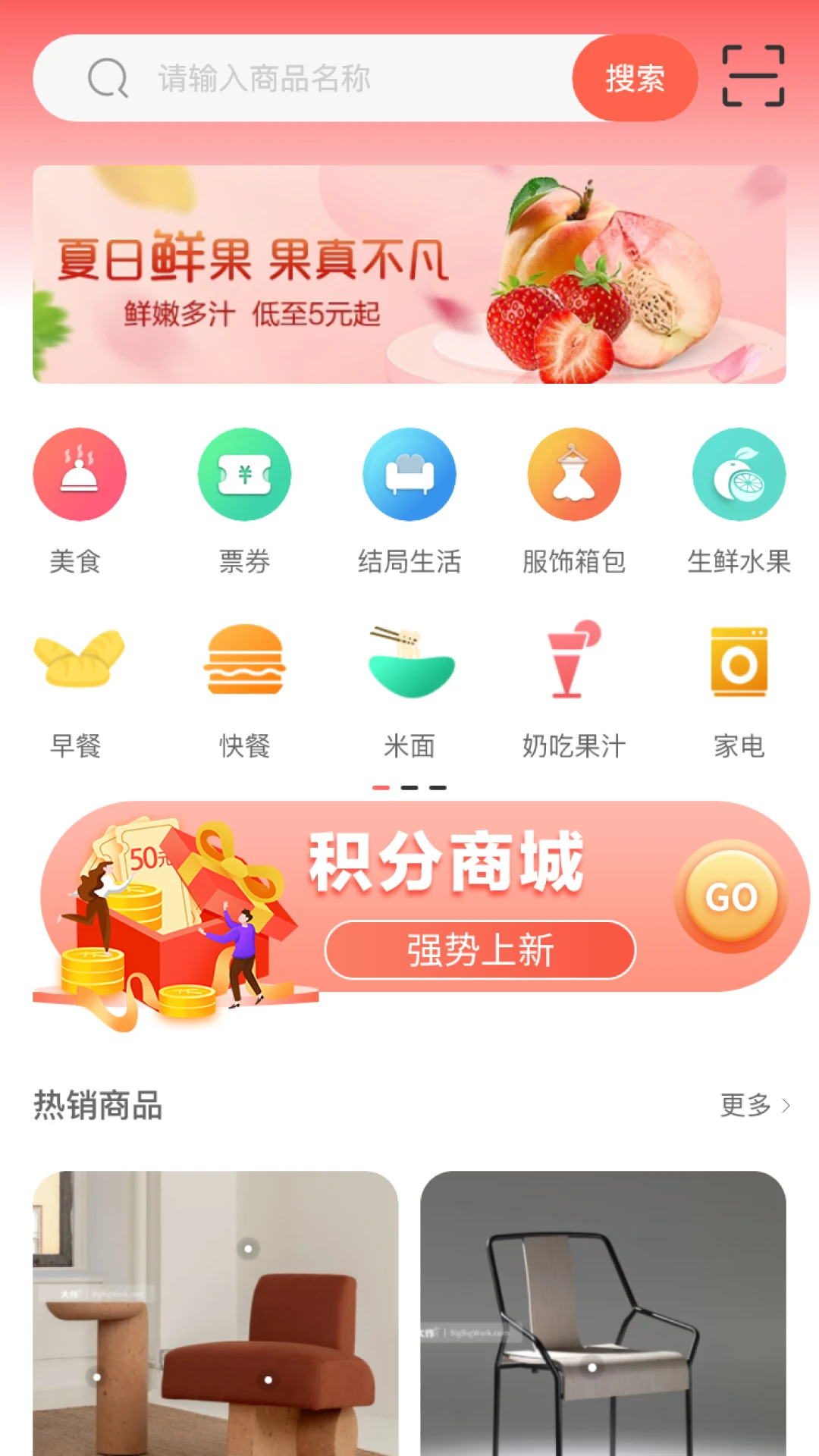Open the 奶吃果汁 juice category icon
Screen dimensions: 819x1456
[x=575, y=661]
